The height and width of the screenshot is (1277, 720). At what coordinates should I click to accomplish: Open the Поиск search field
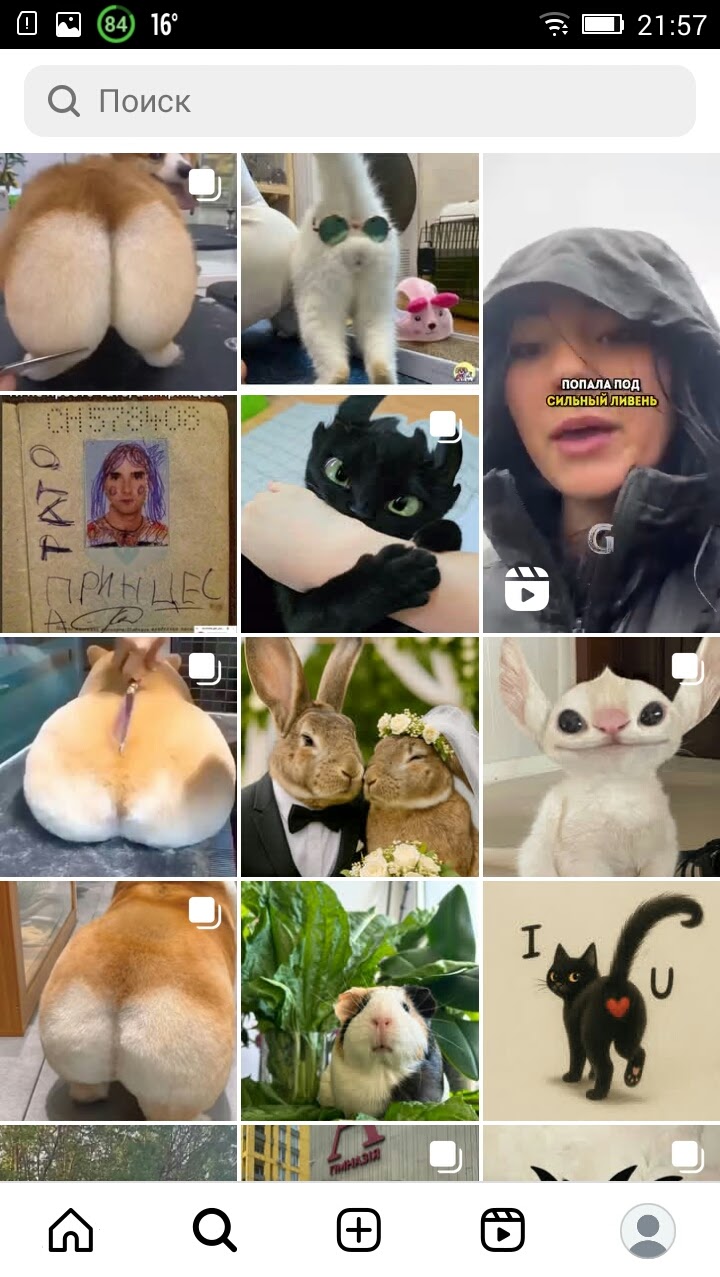coord(360,101)
